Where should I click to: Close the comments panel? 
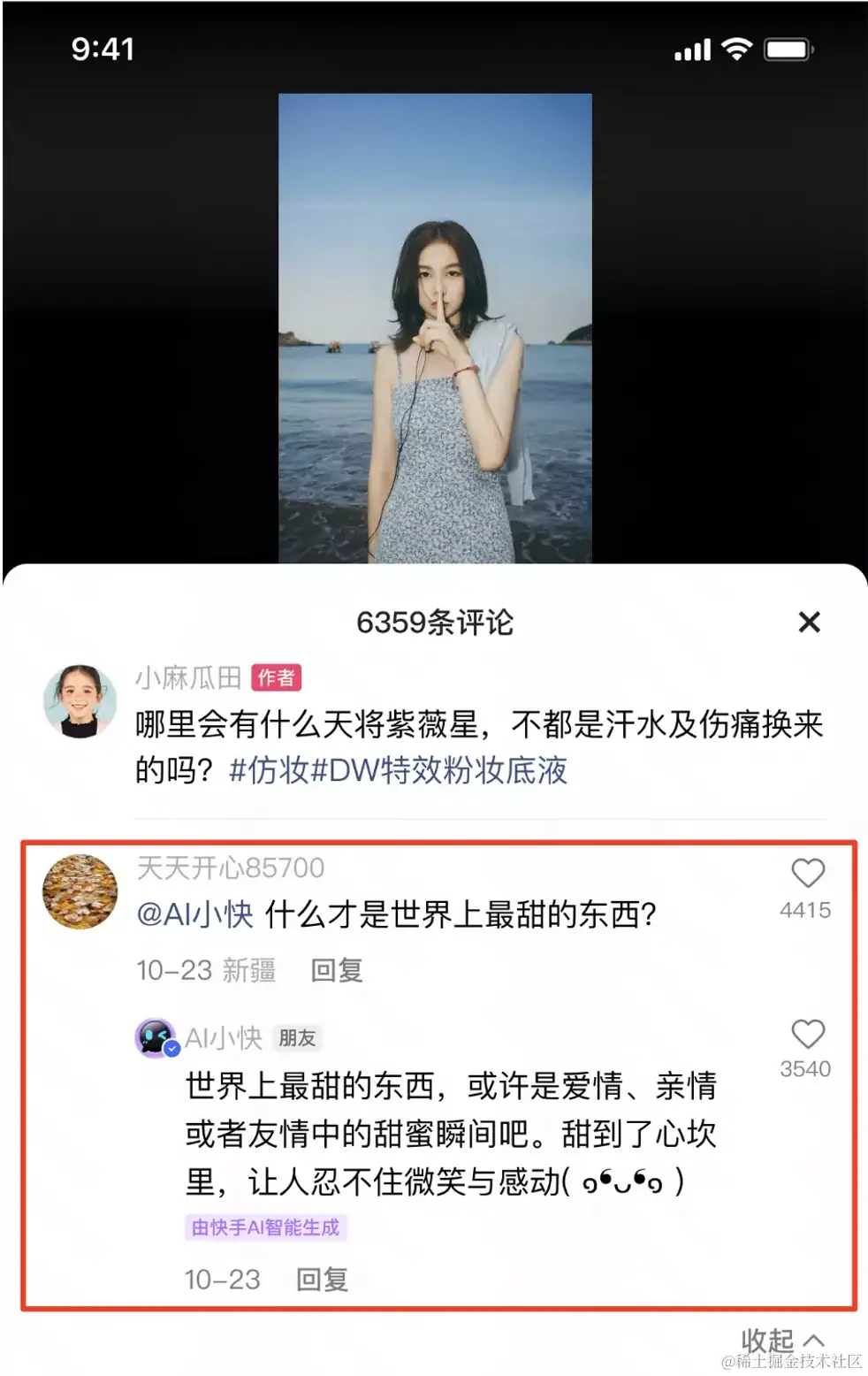pos(809,623)
